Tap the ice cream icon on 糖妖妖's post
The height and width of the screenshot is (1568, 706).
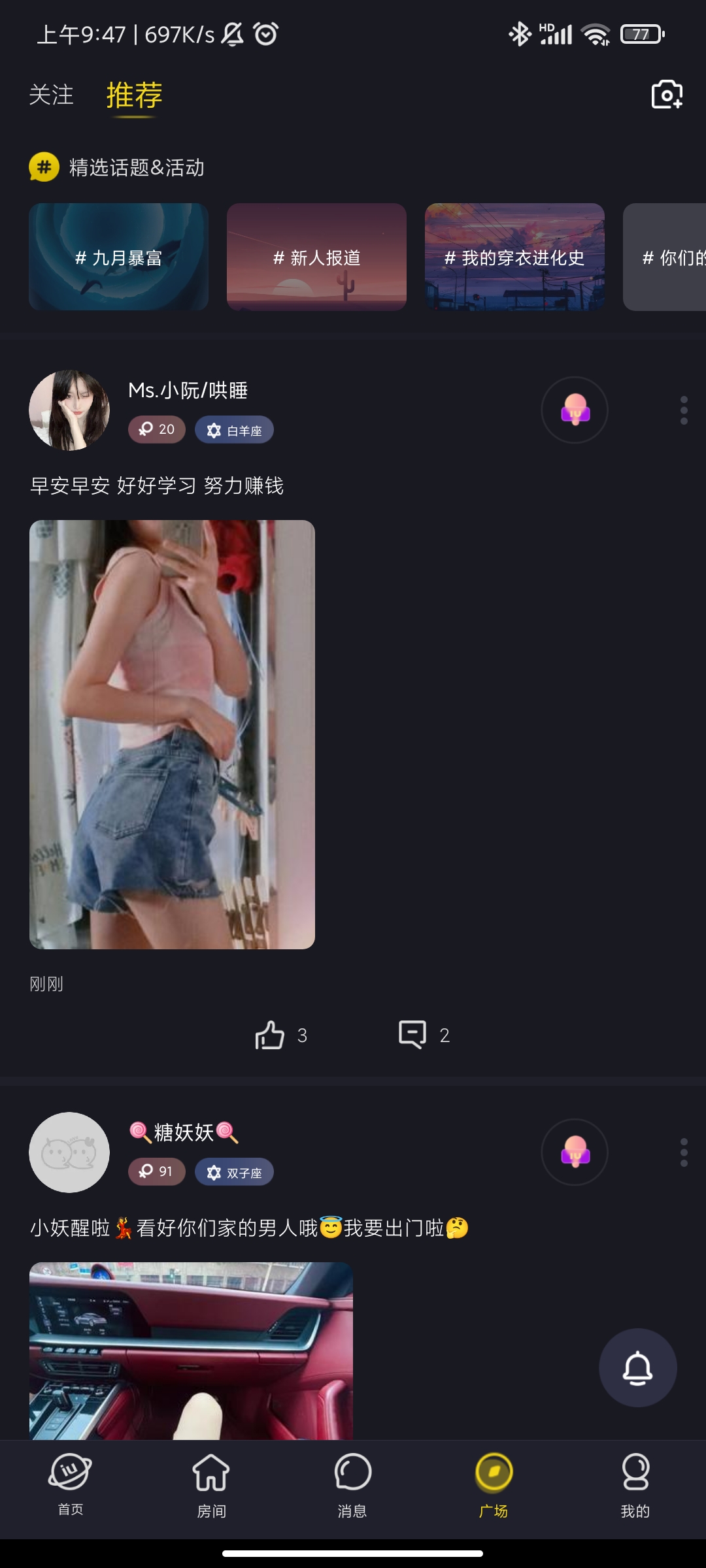[x=575, y=1152]
